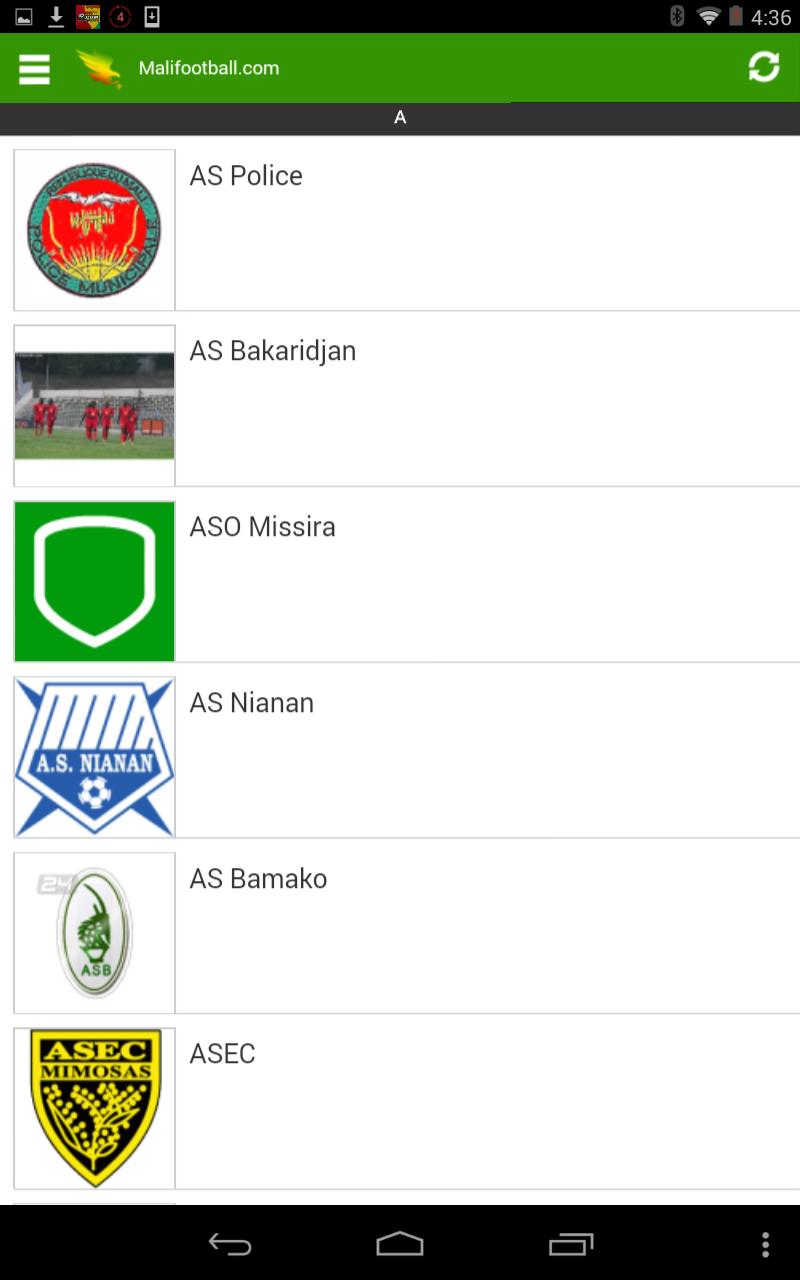Tap the Malifootball.com title text
Screen dimensions: 800x1280
tap(208, 68)
